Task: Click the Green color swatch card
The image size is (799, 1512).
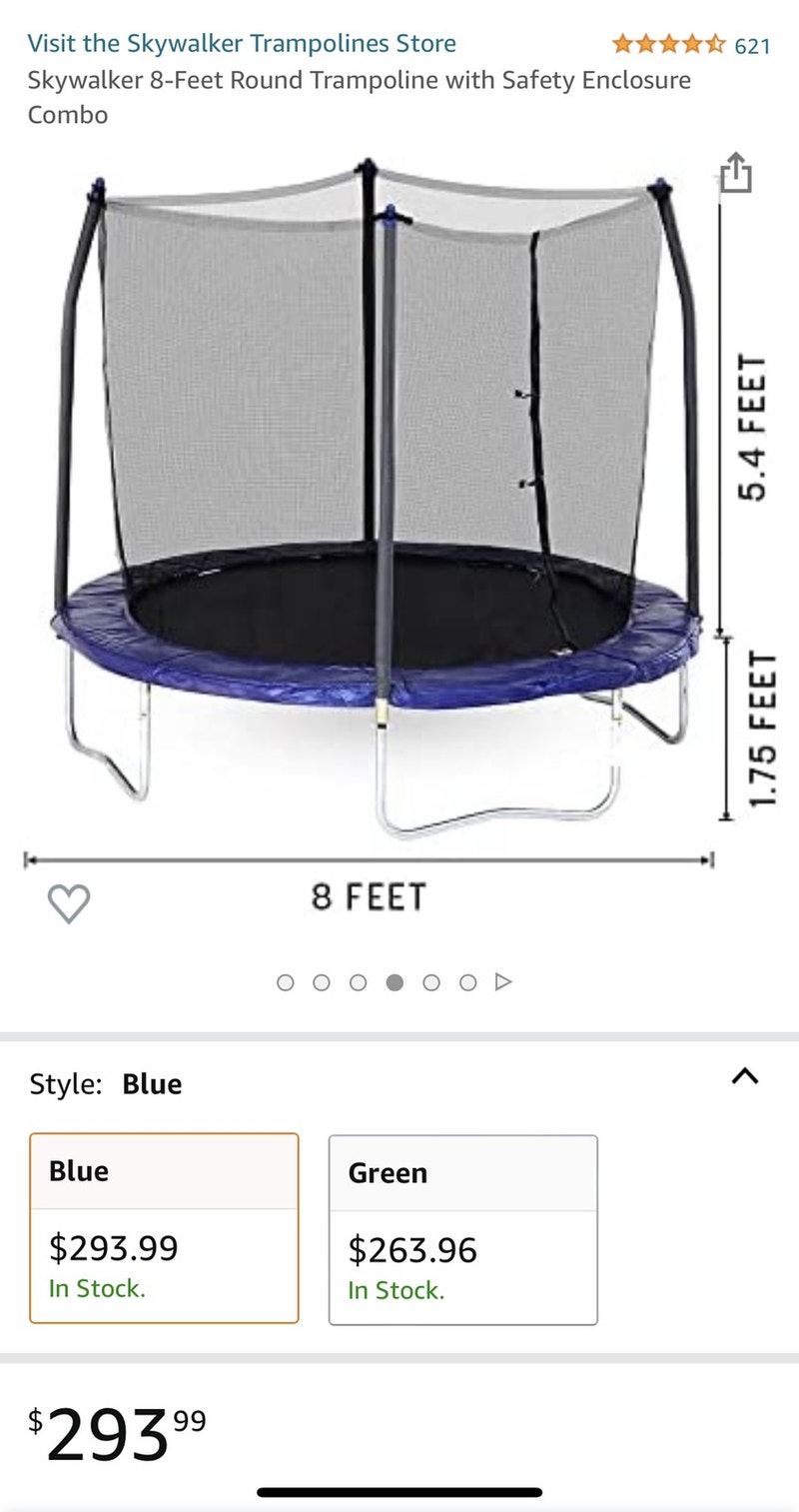Action: 461,1229
